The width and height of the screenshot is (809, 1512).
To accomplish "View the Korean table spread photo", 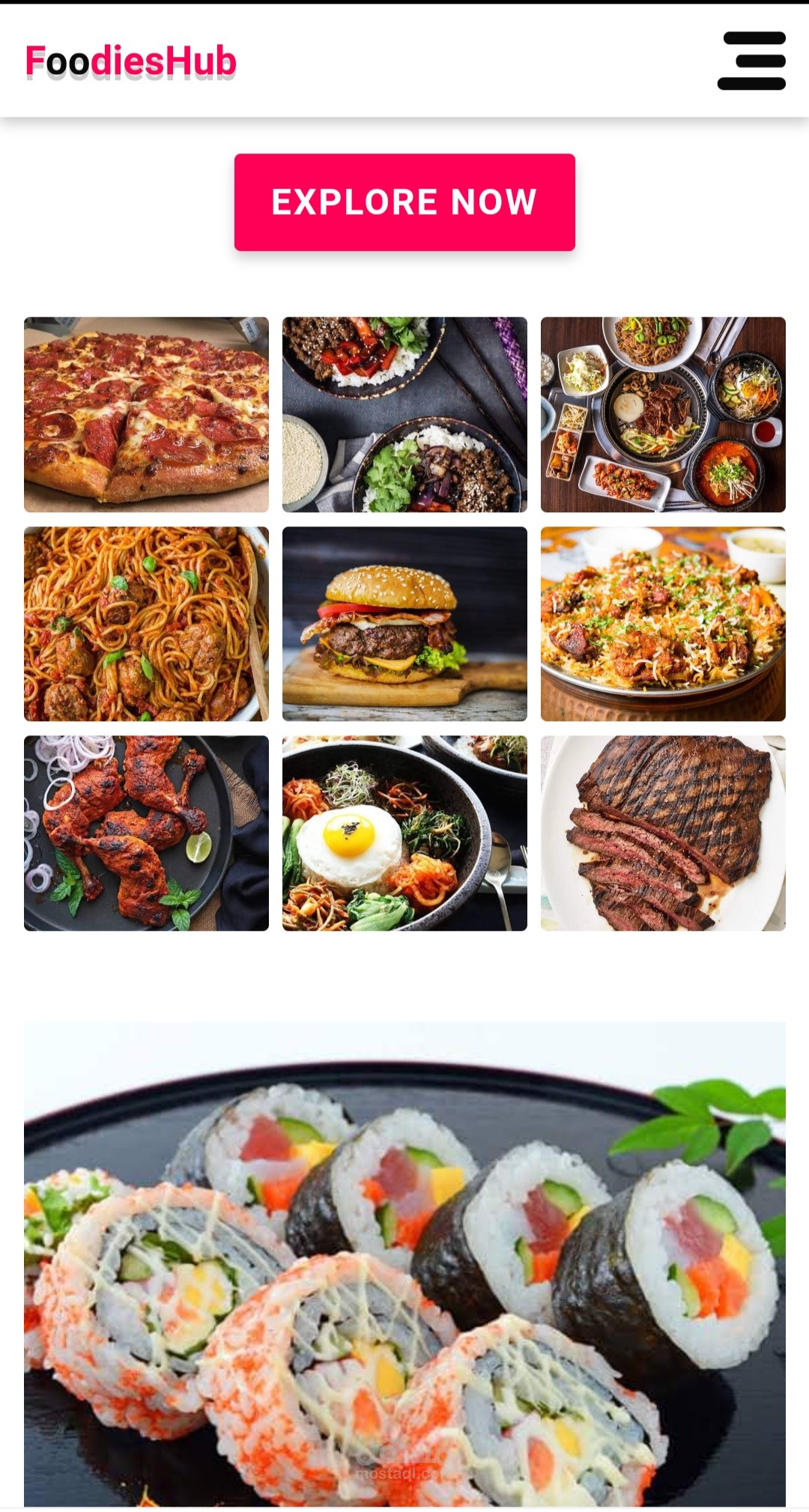I will pyautogui.click(x=662, y=413).
